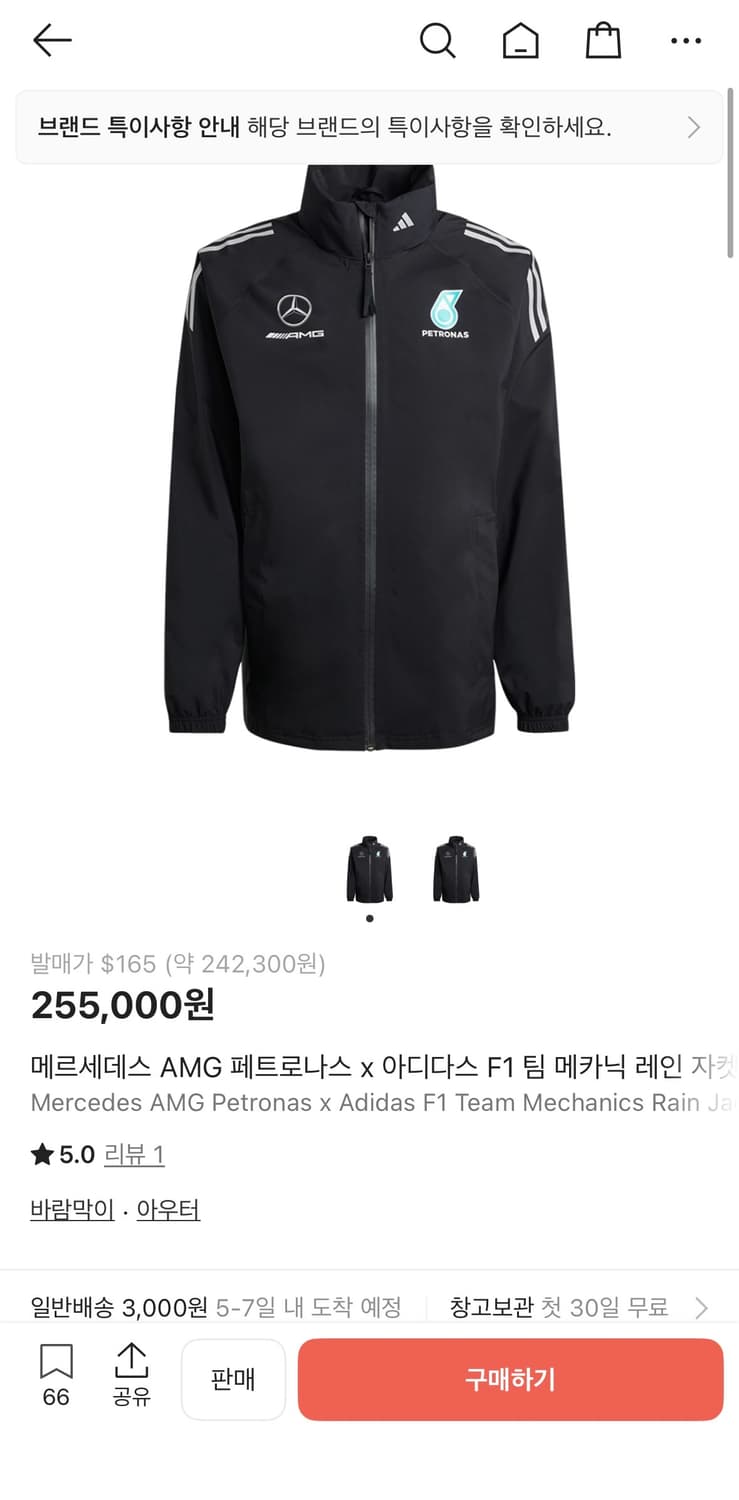Go to the home screen icon
739x1500 pixels.
pos(520,41)
